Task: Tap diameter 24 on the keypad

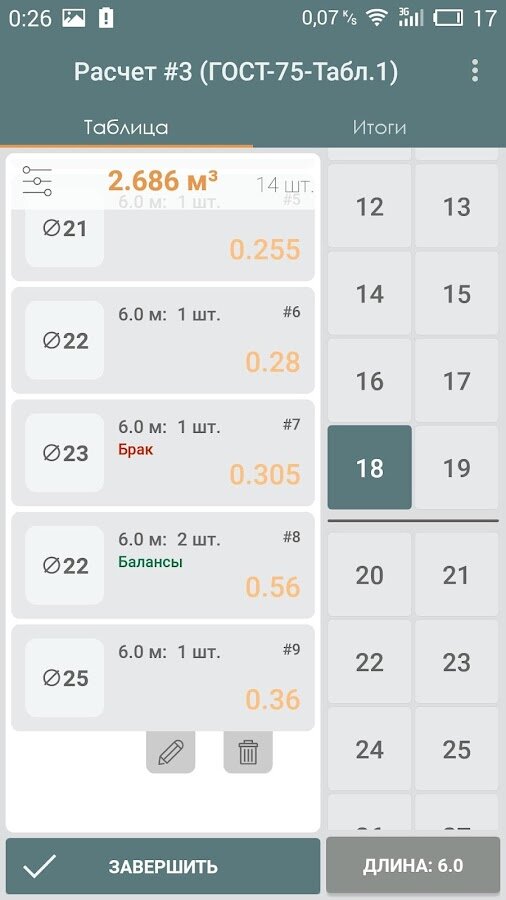Action: (369, 748)
